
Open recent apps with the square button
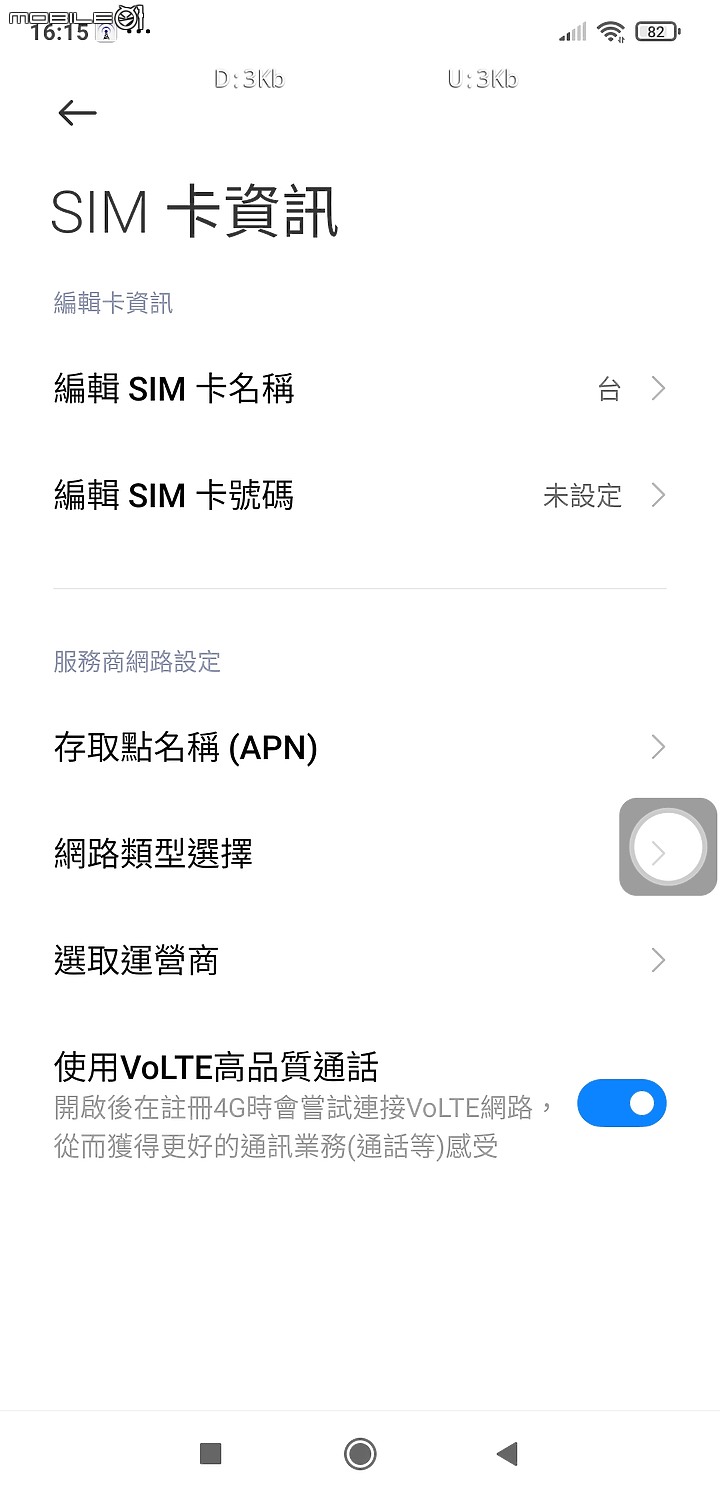point(210,1453)
